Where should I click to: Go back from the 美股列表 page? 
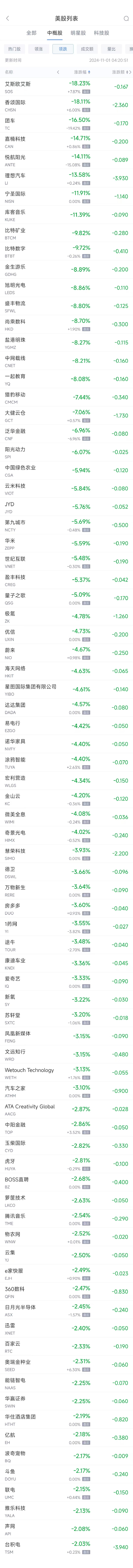point(7,18)
